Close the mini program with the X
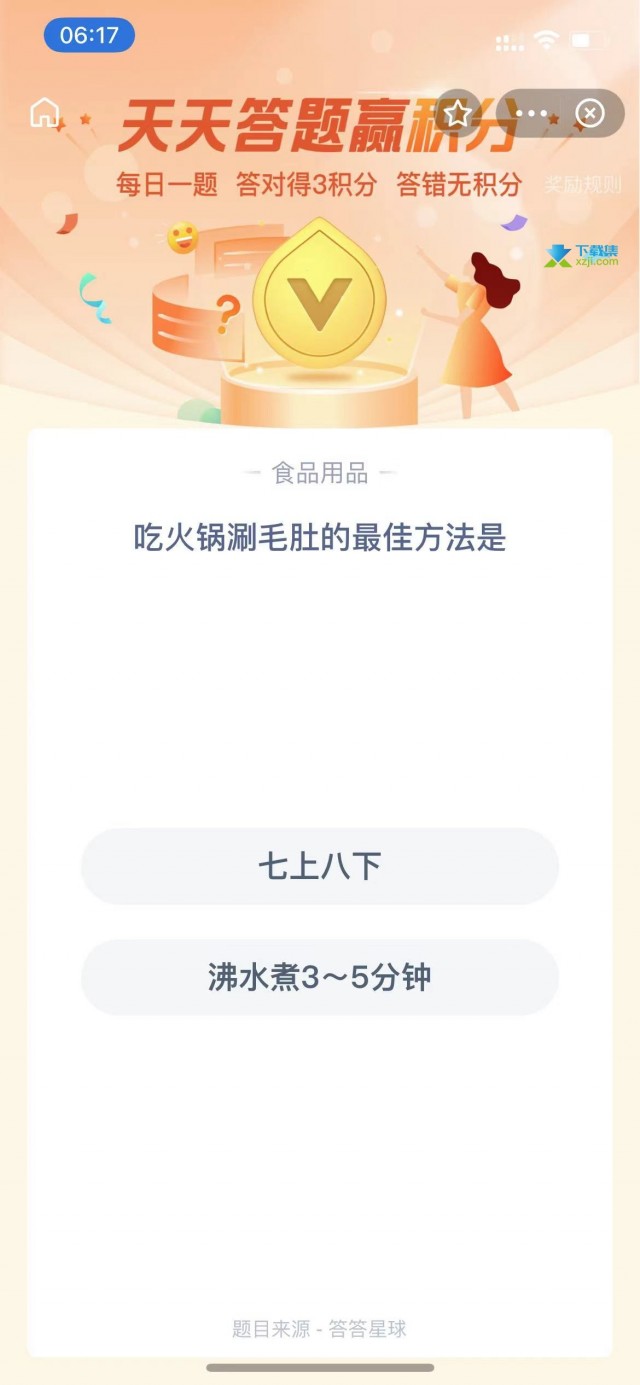640x1385 pixels. click(x=590, y=114)
